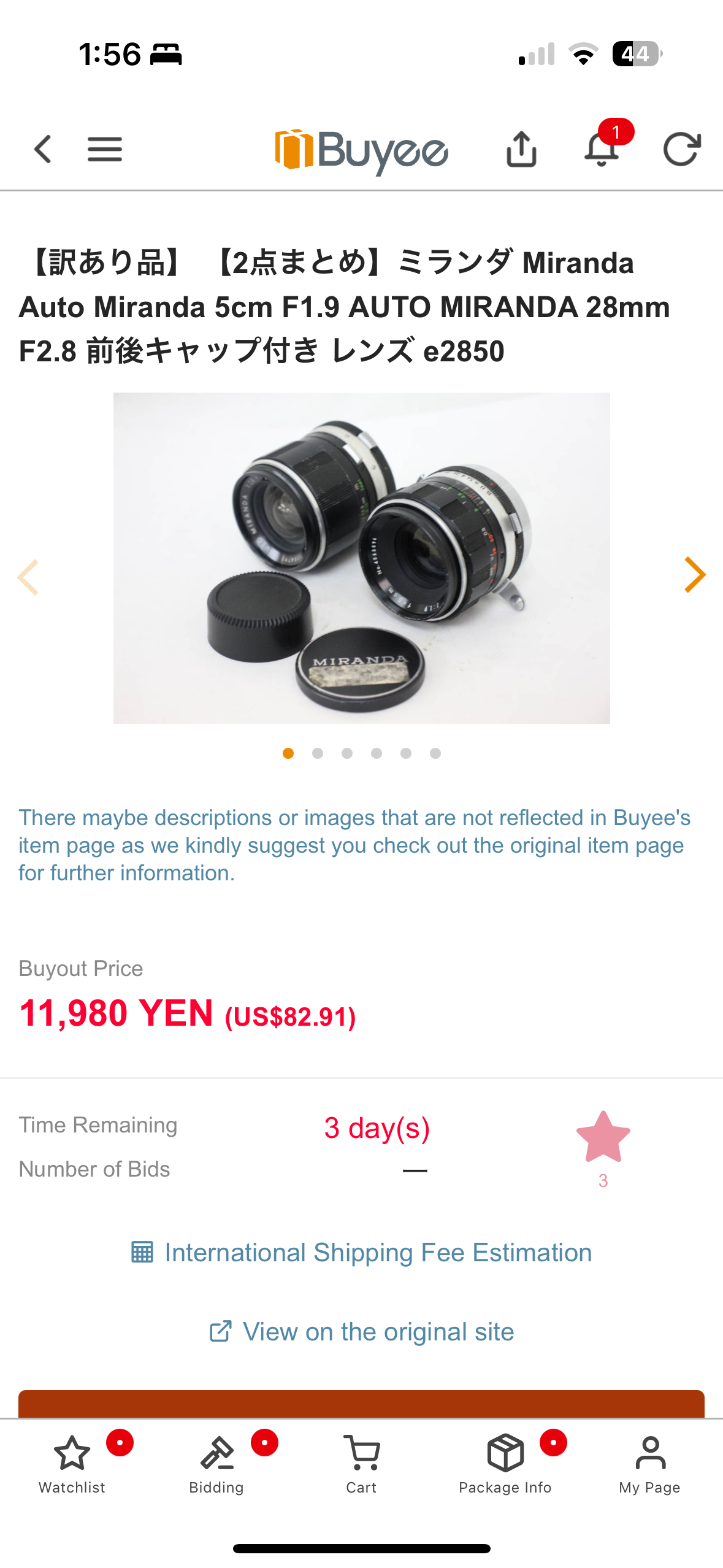The width and height of the screenshot is (723, 1568).
Task: Open the Cart tab
Action: [x=361, y=1464]
